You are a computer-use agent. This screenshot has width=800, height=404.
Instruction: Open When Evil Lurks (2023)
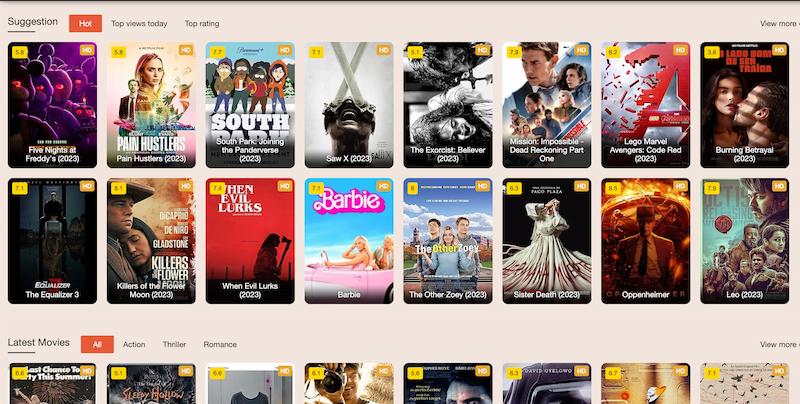pyautogui.click(x=250, y=240)
